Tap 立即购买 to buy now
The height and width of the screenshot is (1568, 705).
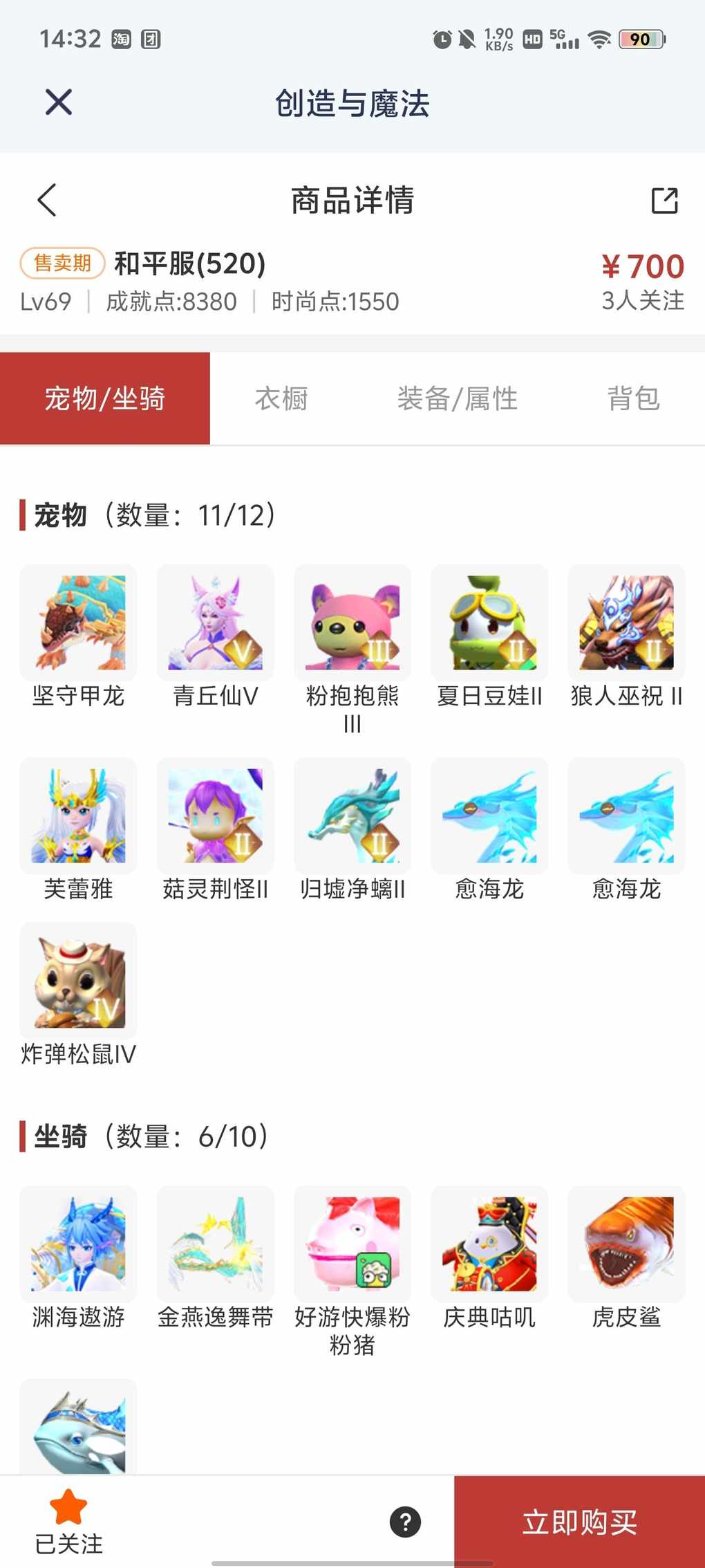(x=579, y=1522)
